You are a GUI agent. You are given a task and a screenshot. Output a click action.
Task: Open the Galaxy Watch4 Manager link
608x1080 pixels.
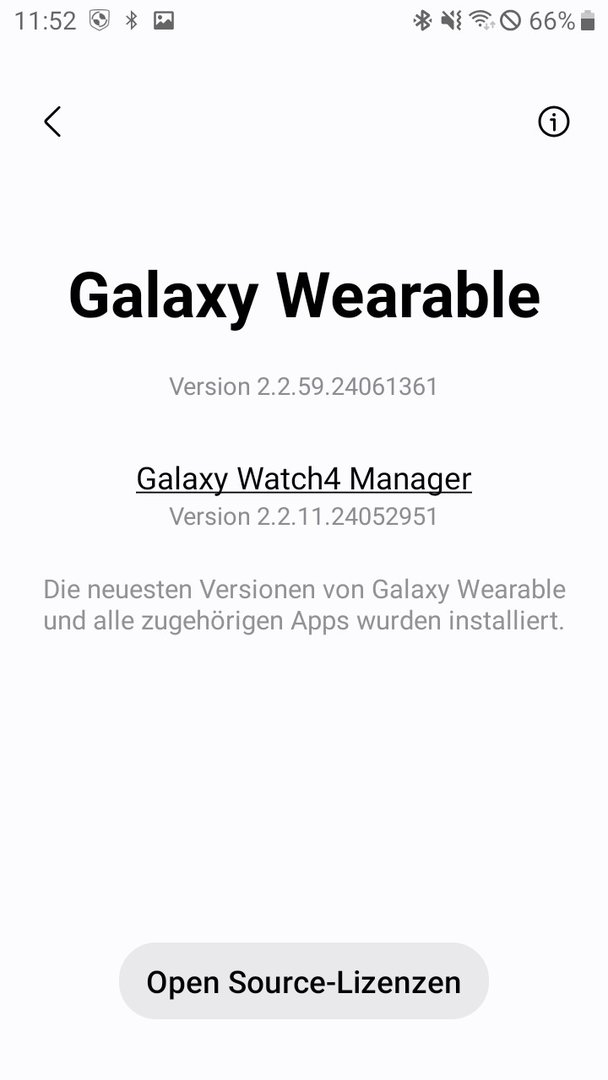tap(303, 479)
